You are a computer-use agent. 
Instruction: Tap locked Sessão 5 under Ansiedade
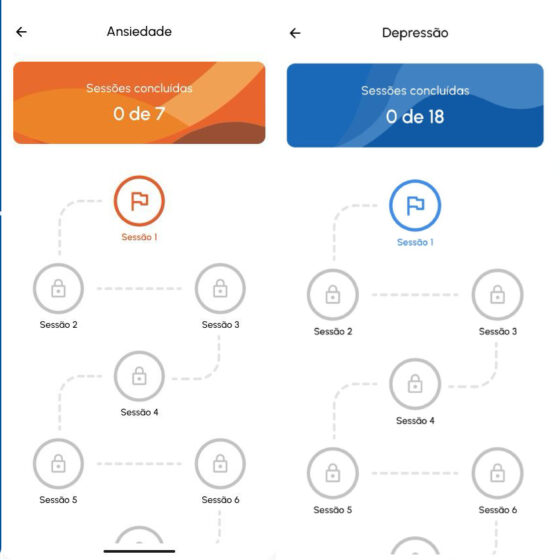(59, 464)
